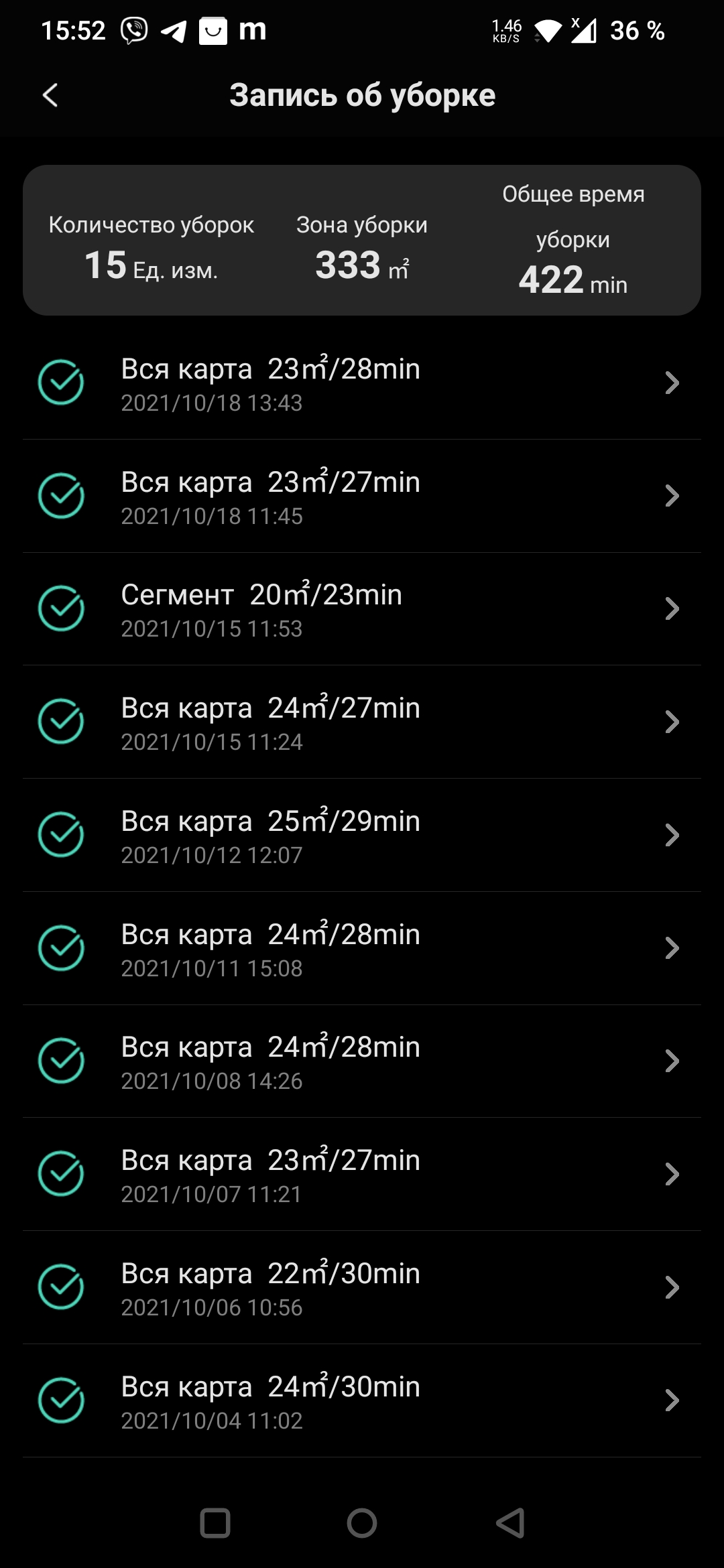
Task: Open the cleaning record from 2021/10/18 11:45
Action: [362, 497]
